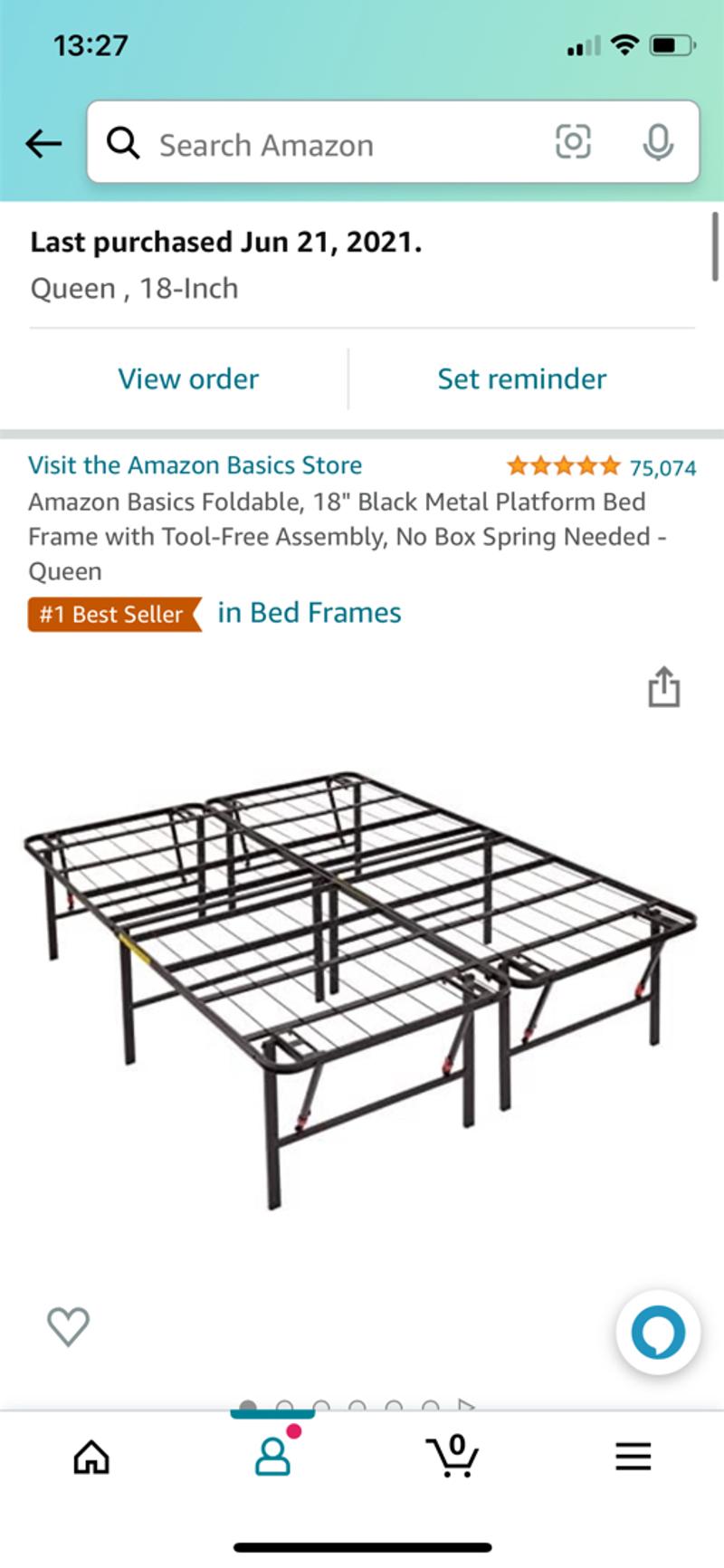The width and height of the screenshot is (724, 1568).
Task: Select the back arrow icon
Action: point(43,143)
